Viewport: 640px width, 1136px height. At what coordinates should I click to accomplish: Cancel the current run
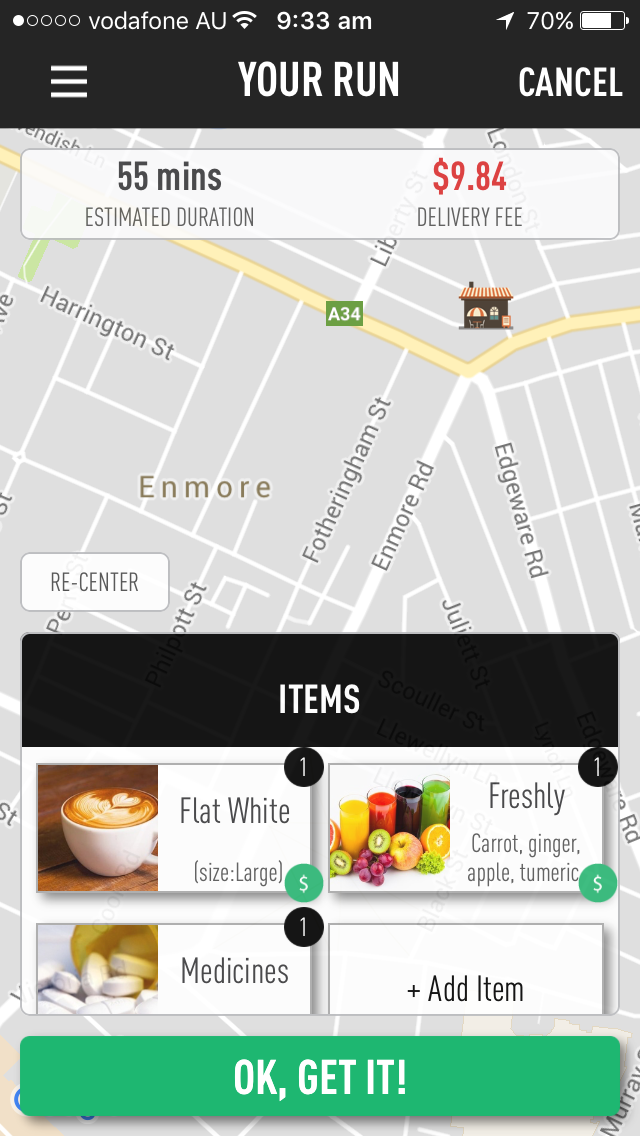click(x=570, y=82)
